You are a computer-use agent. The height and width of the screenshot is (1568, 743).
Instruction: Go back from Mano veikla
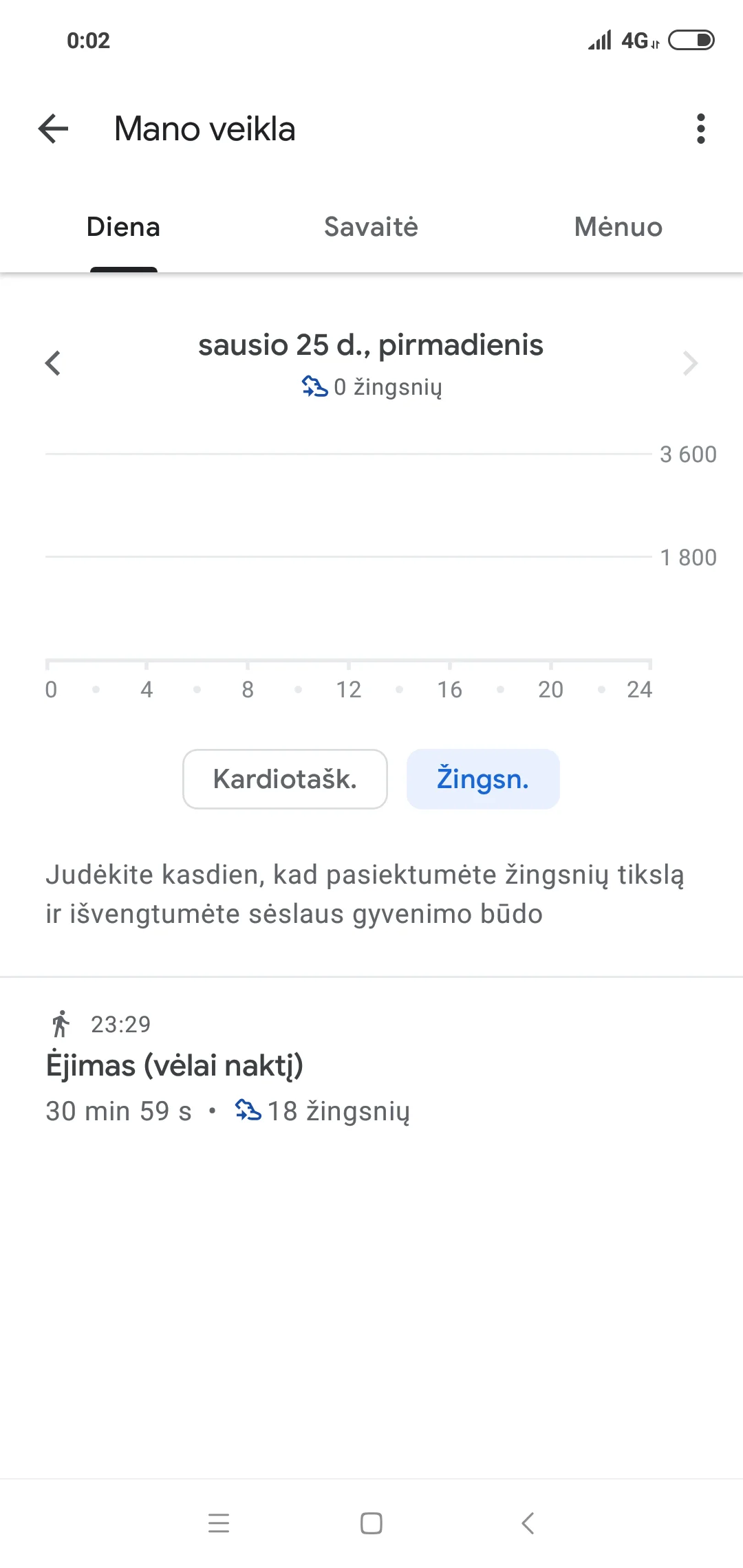[x=53, y=129]
